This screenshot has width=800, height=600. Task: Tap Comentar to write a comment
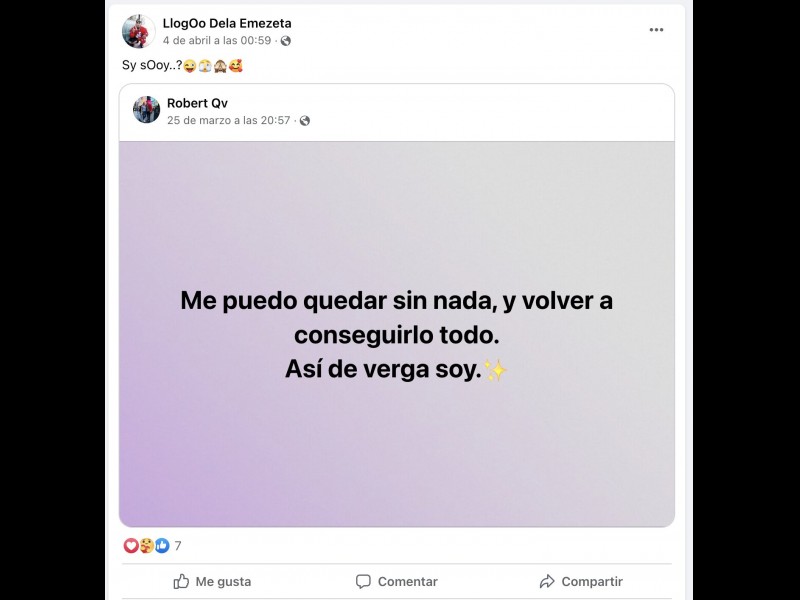(x=397, y=581)
